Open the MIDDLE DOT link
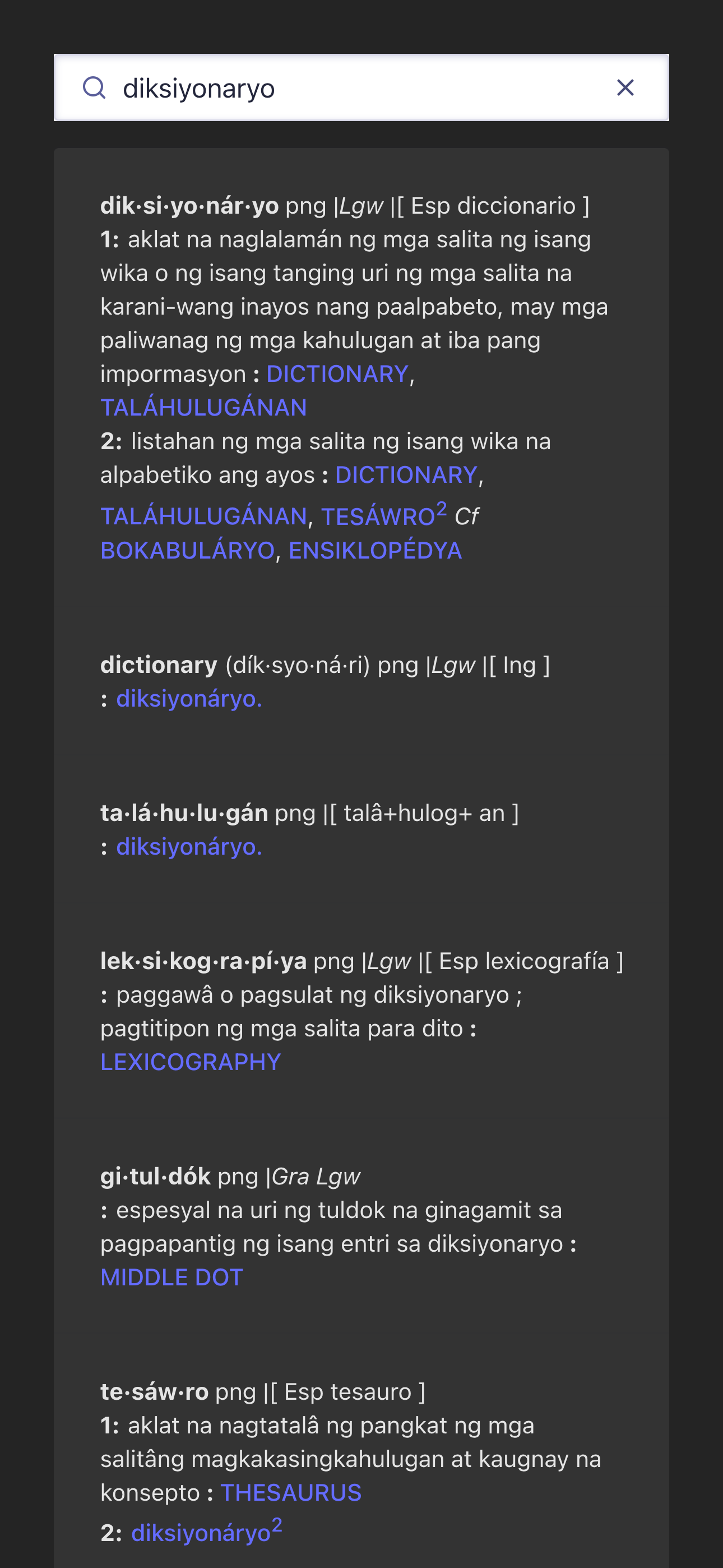The height and width of the screenshot is (1568, 723). tap(172, 1278)
